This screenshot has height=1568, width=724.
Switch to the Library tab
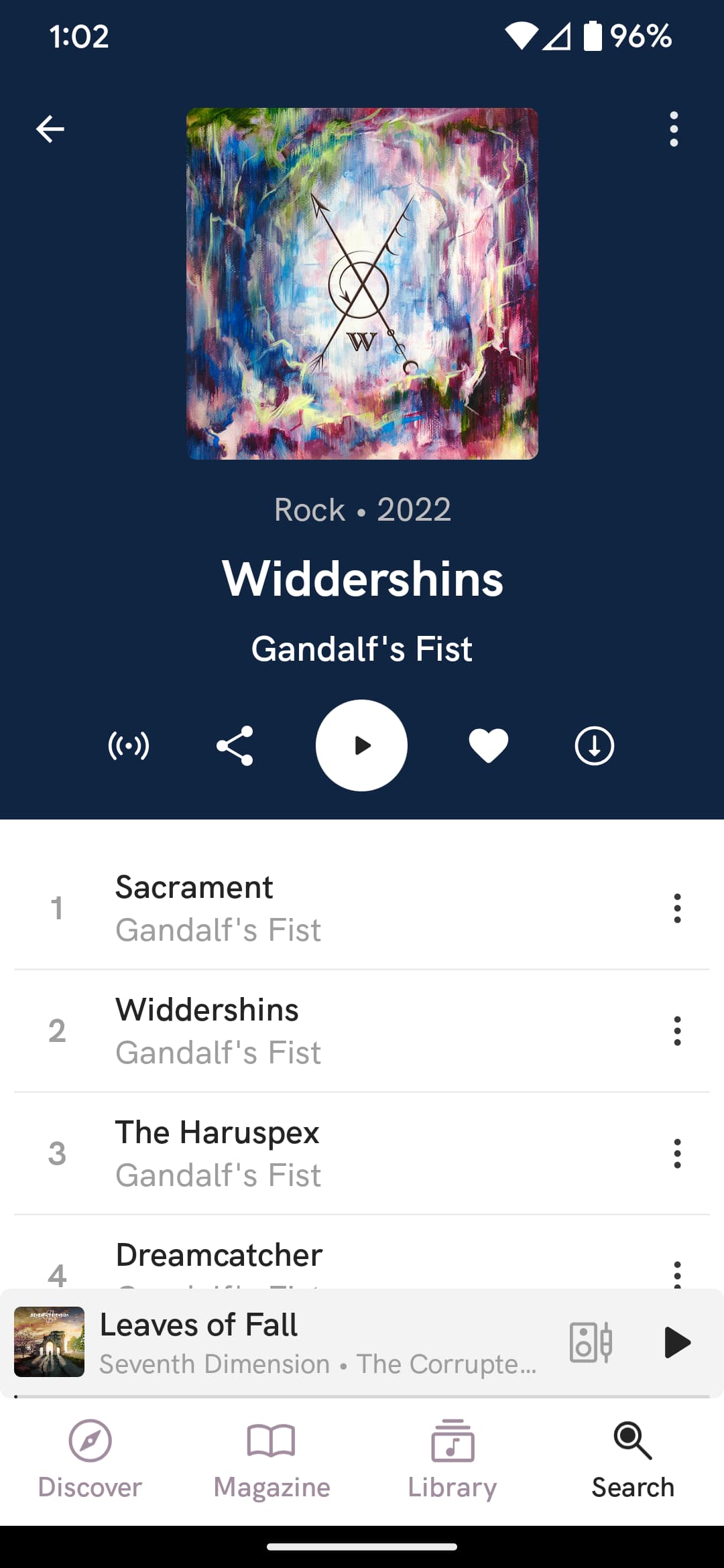click(452, 1459)
